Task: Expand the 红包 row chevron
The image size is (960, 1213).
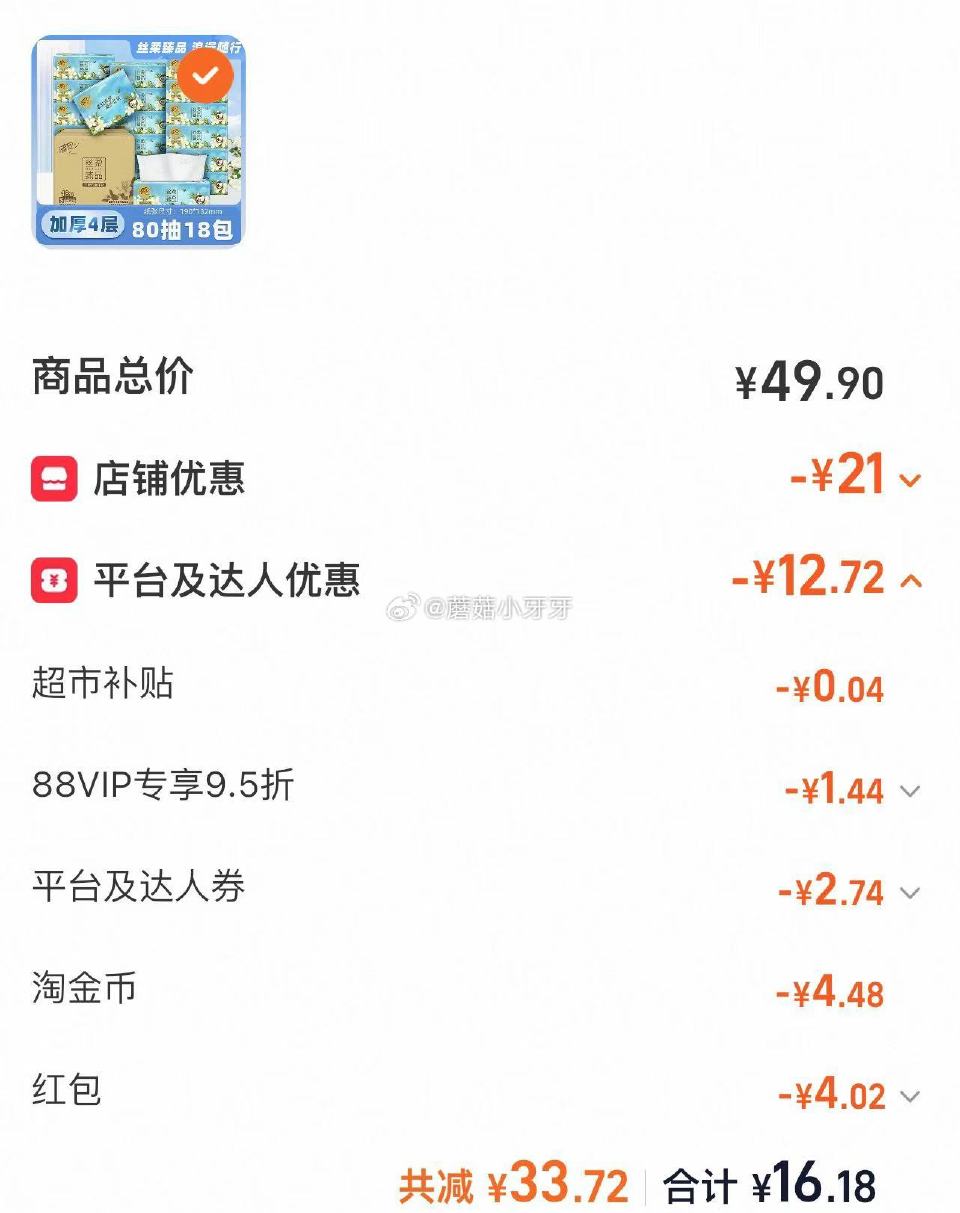Action: click(908, 1094)
